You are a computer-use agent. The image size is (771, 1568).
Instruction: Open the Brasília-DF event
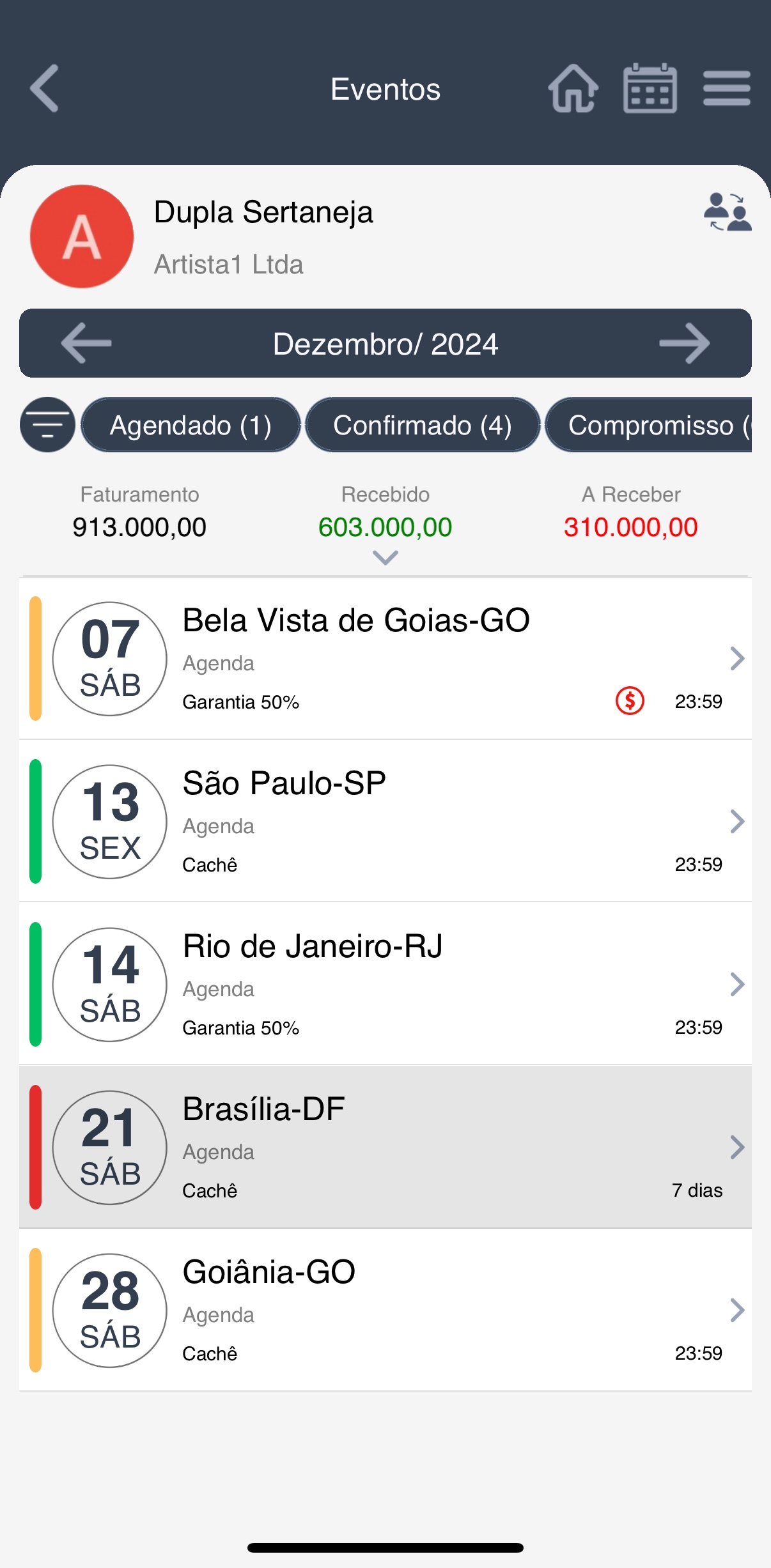click(385, 1148)
